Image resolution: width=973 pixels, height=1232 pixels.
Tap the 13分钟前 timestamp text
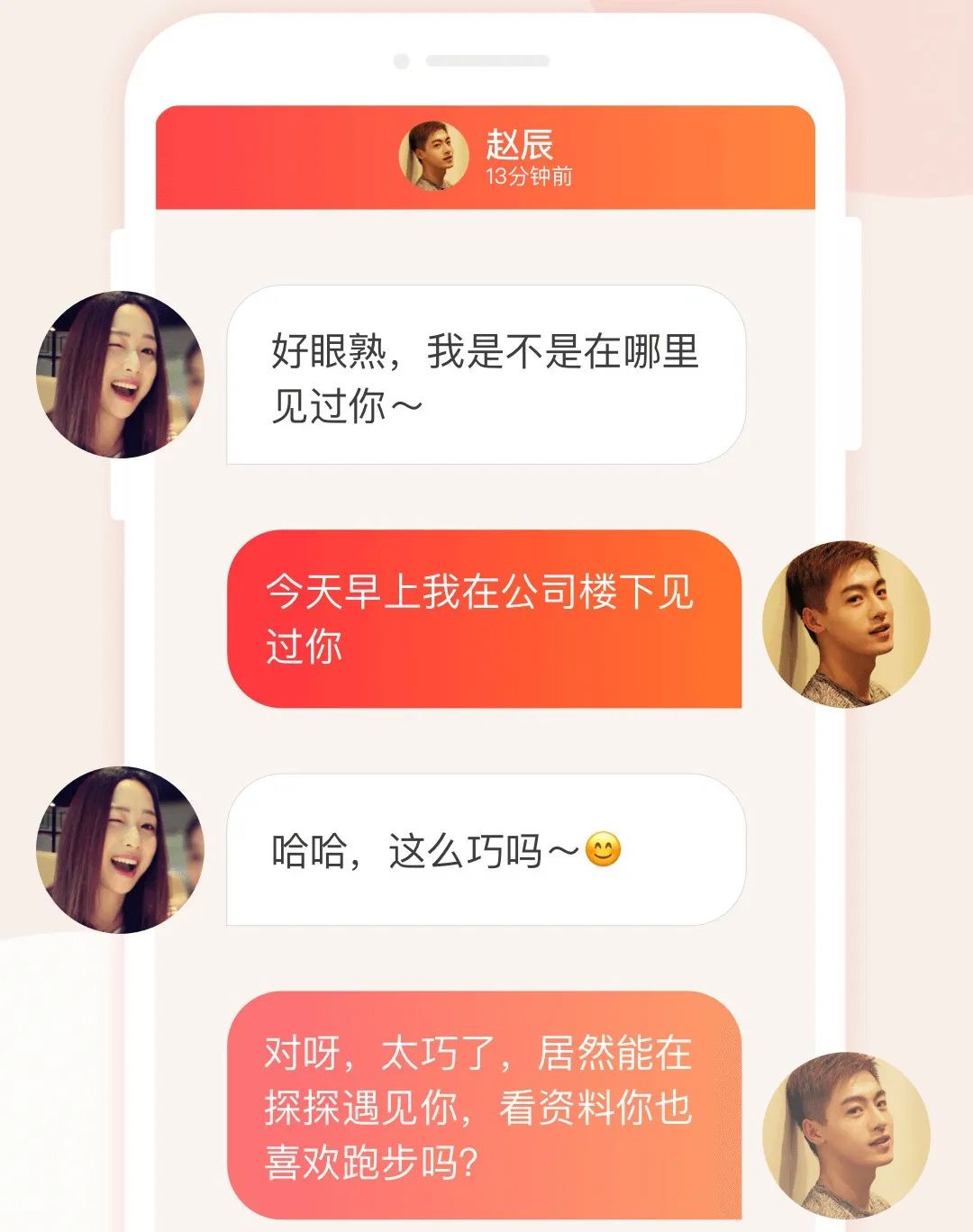click(x=530, y=177)
